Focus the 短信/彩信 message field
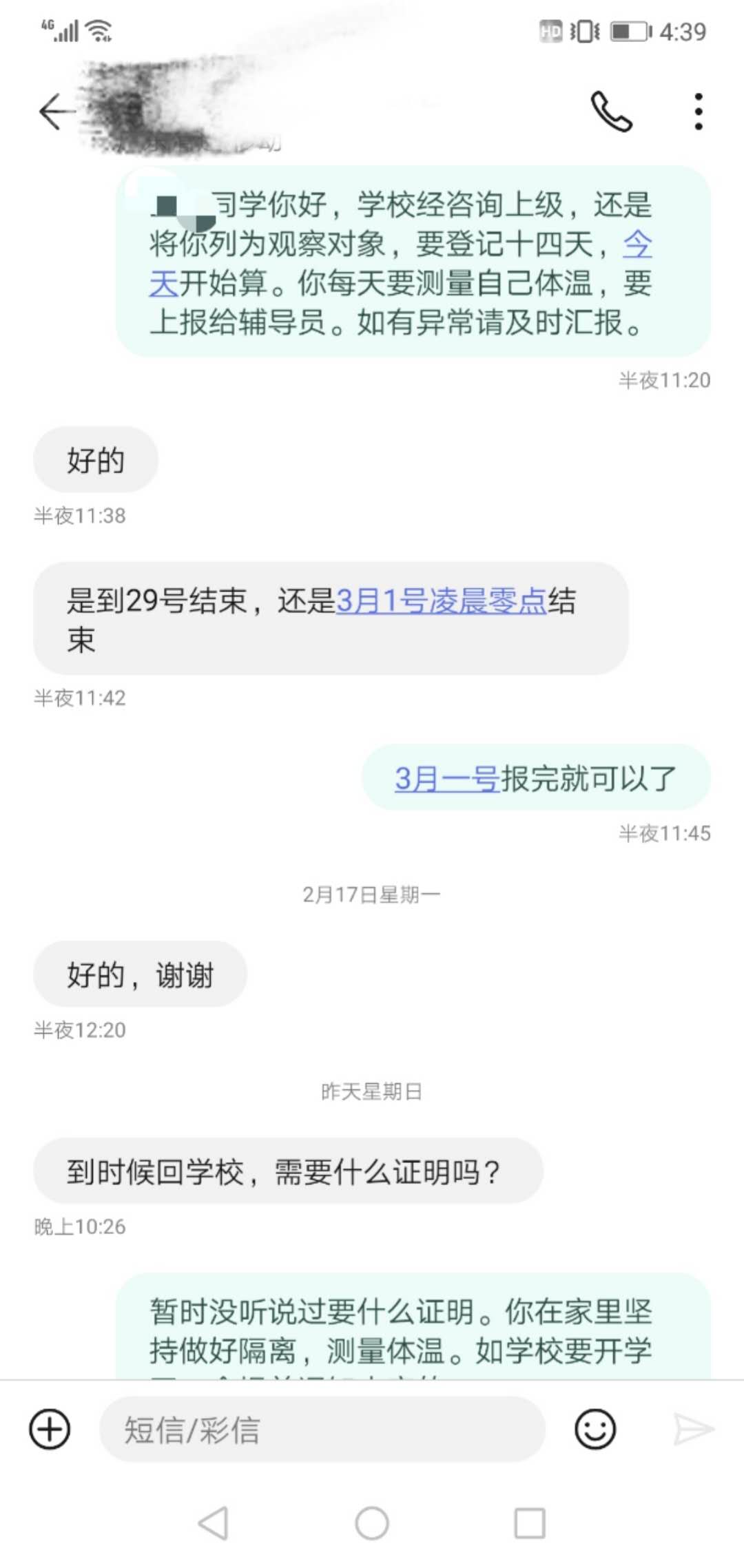Screen dimensions: 744x1568 click(322, 1430)
